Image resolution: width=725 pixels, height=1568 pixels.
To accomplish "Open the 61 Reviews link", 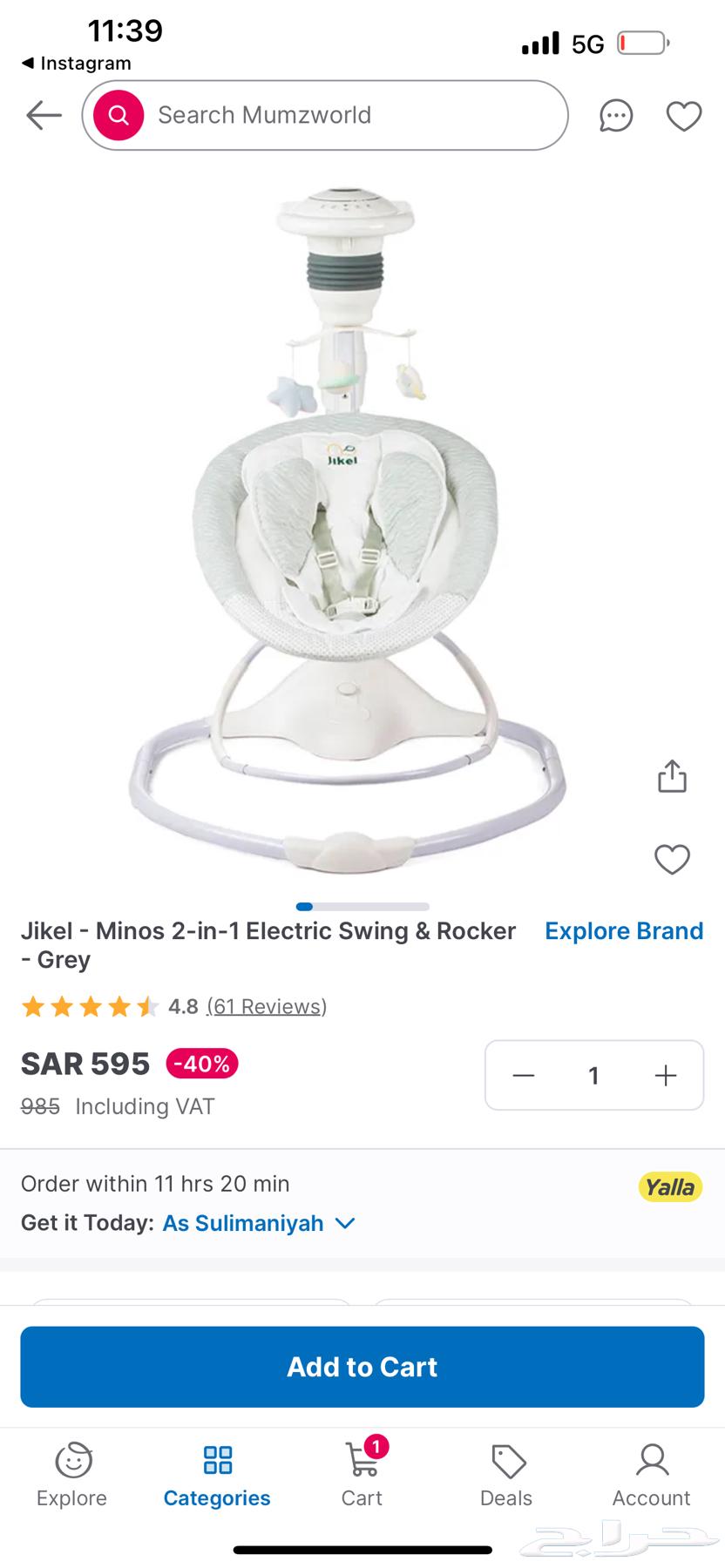I will [267, 1007].
